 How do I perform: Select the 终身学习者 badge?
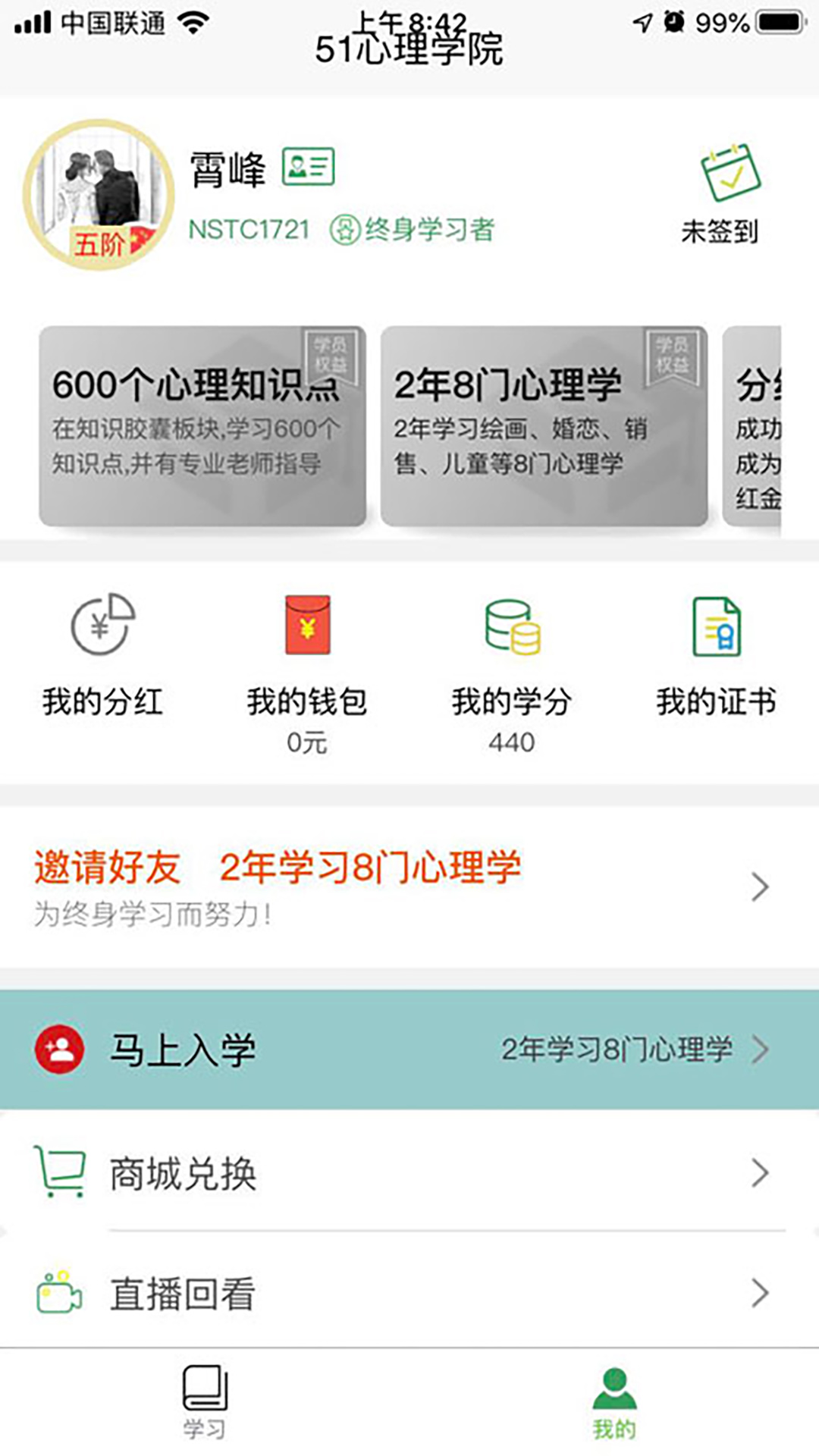[413, 230]
